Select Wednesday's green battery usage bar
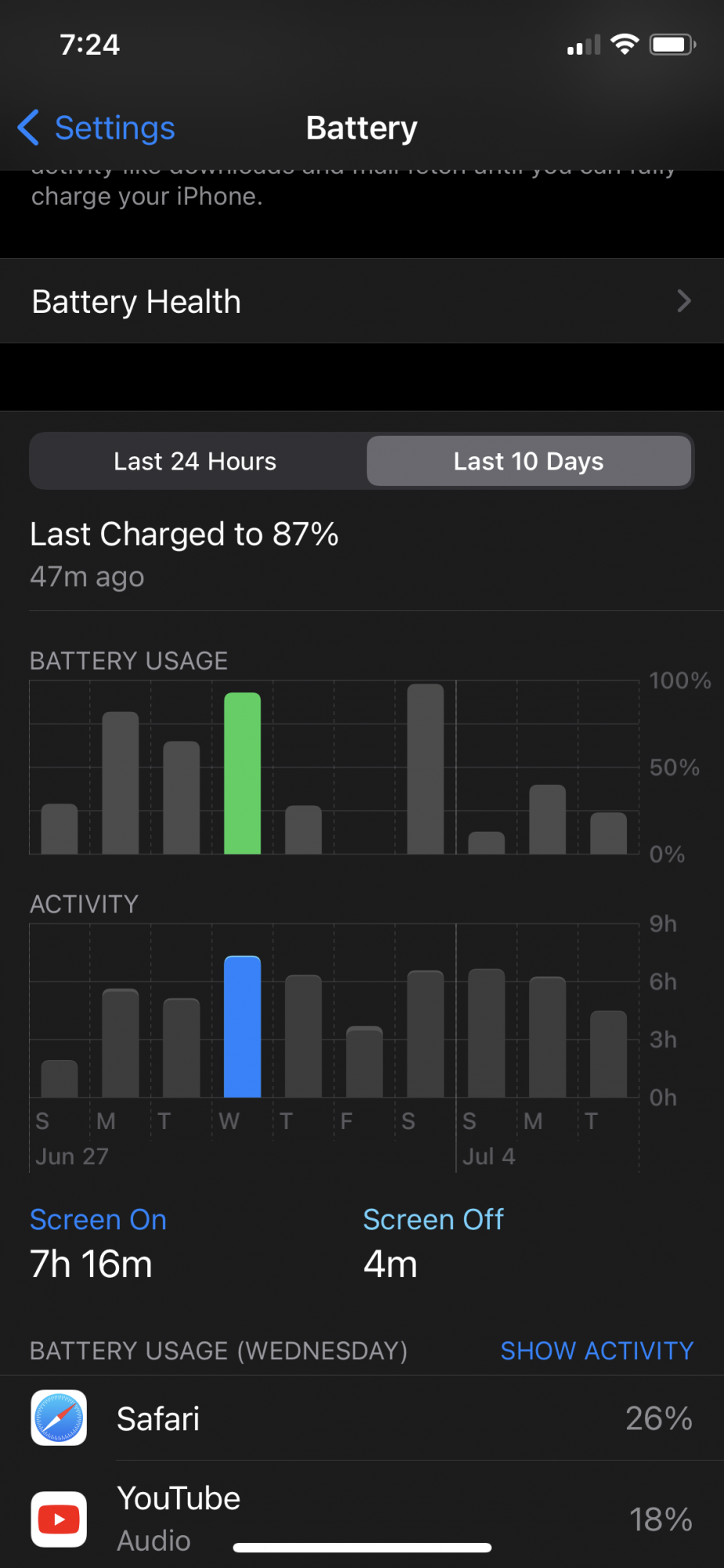The width and height of the screenshot is (724, 1568). click(x=242, y=774)
